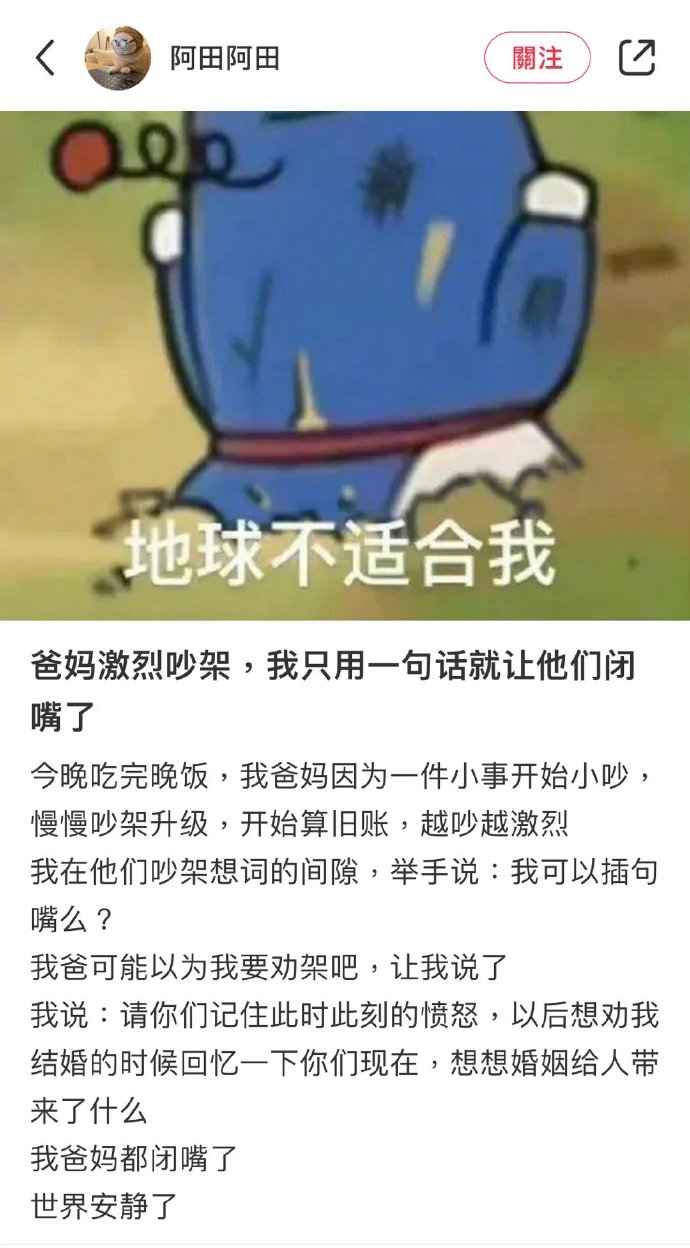Share this post via the share icon
690x1248 pixels.
637,57
